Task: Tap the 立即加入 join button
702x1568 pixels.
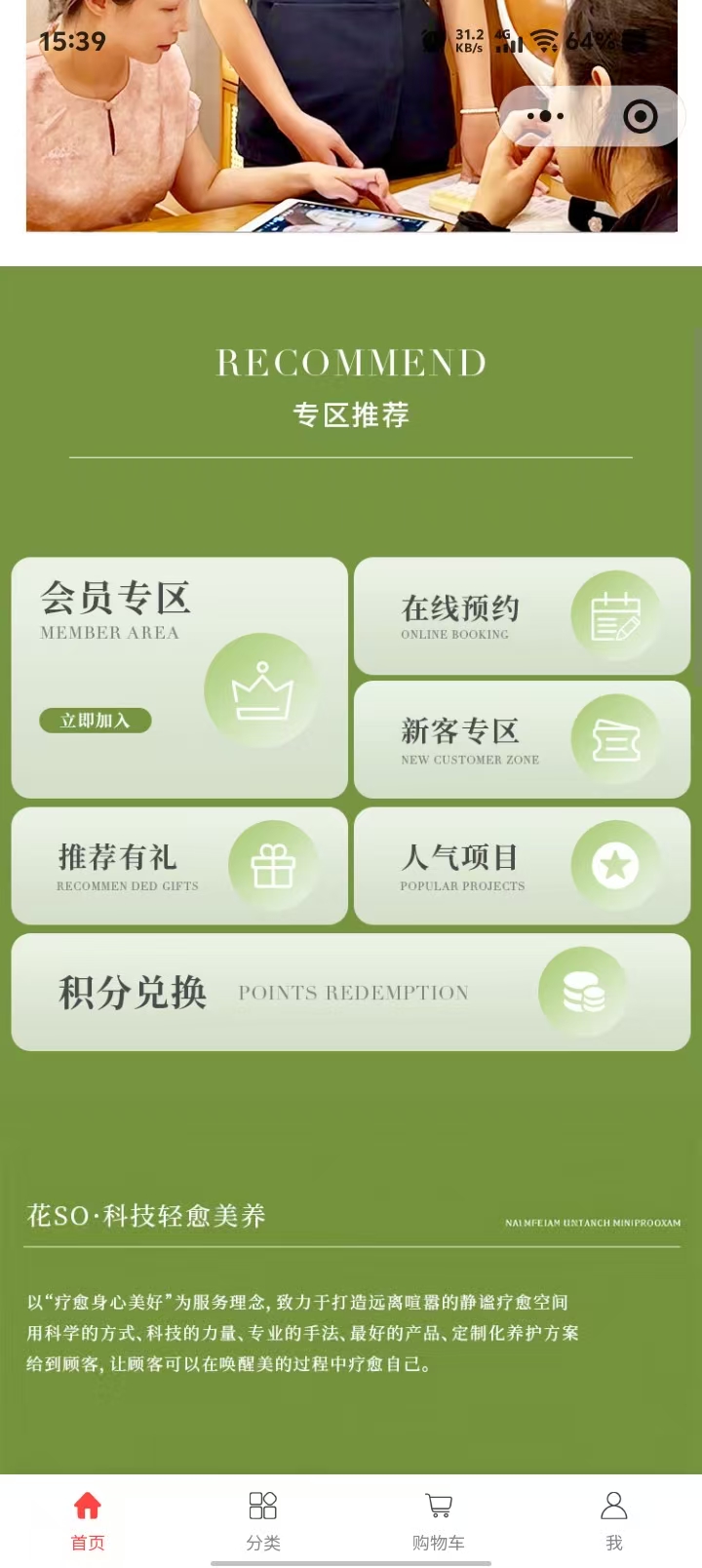Action: click(x=96, y=721)
